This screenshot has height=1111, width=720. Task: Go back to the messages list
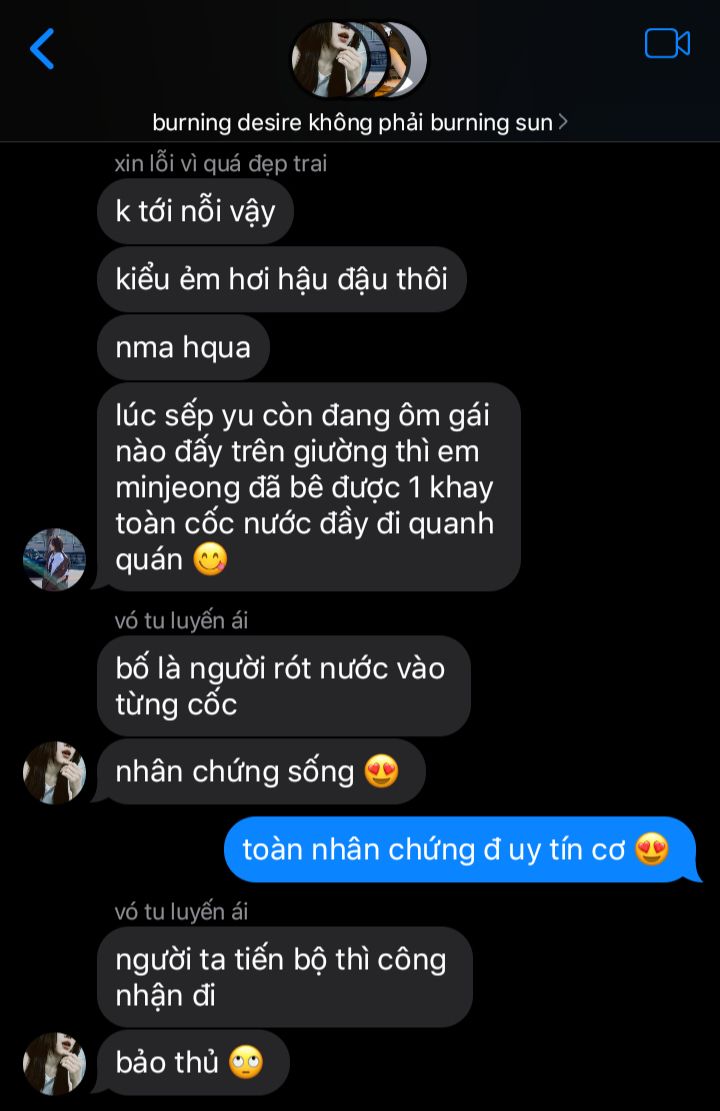click(42, 48)
